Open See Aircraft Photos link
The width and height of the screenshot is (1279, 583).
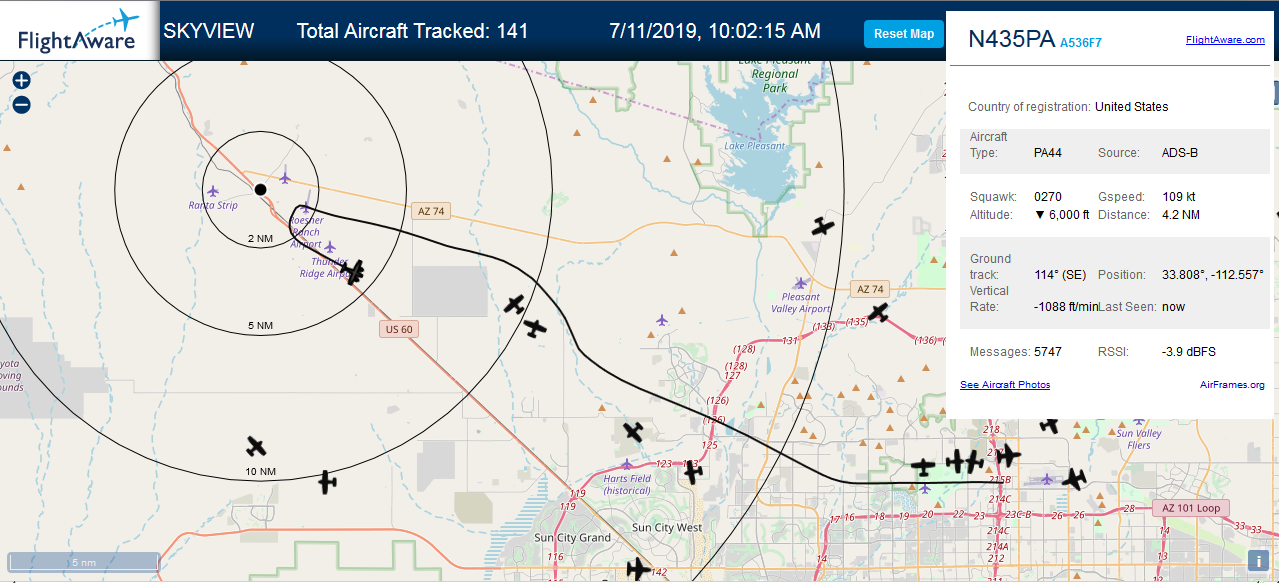click(x=1005, y=385)
